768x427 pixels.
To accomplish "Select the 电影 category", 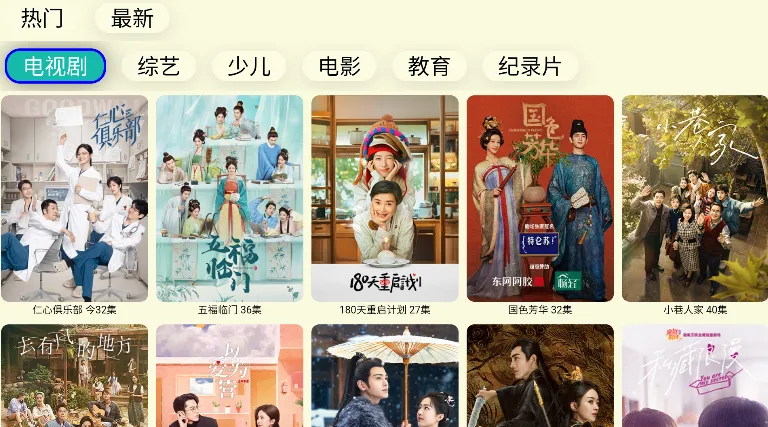I will (339, 66).
